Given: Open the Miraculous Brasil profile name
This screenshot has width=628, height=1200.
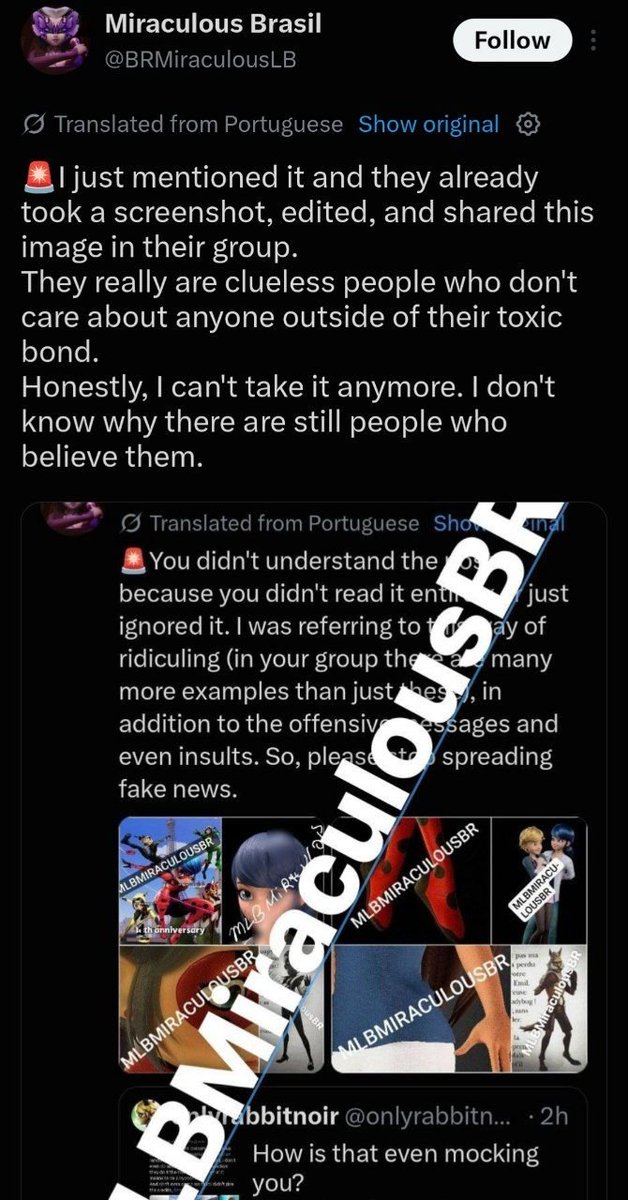Looking at the screenshot, I should coord(214,25).
